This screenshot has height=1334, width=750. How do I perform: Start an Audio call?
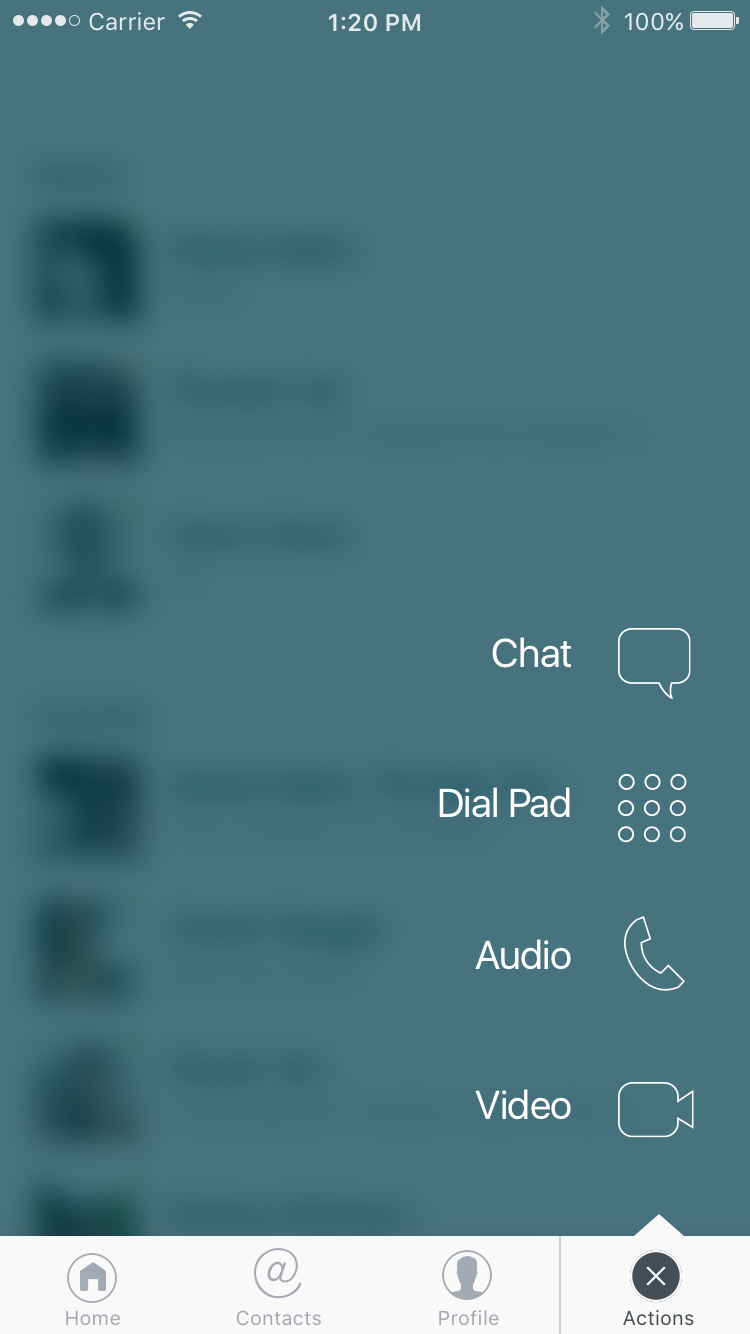click(653, 955)
